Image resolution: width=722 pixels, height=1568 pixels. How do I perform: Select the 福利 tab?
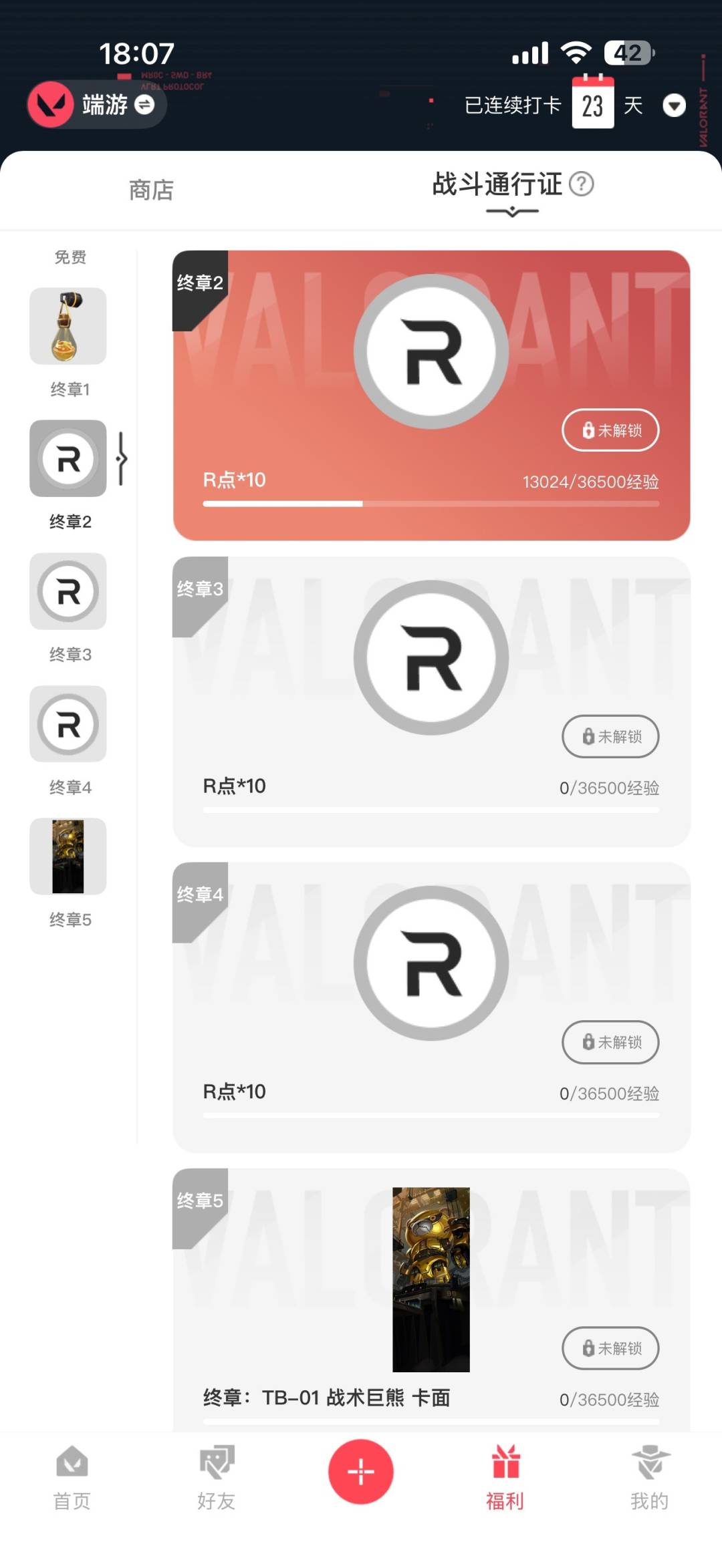pyautogui.click(x=505, y=1477)
